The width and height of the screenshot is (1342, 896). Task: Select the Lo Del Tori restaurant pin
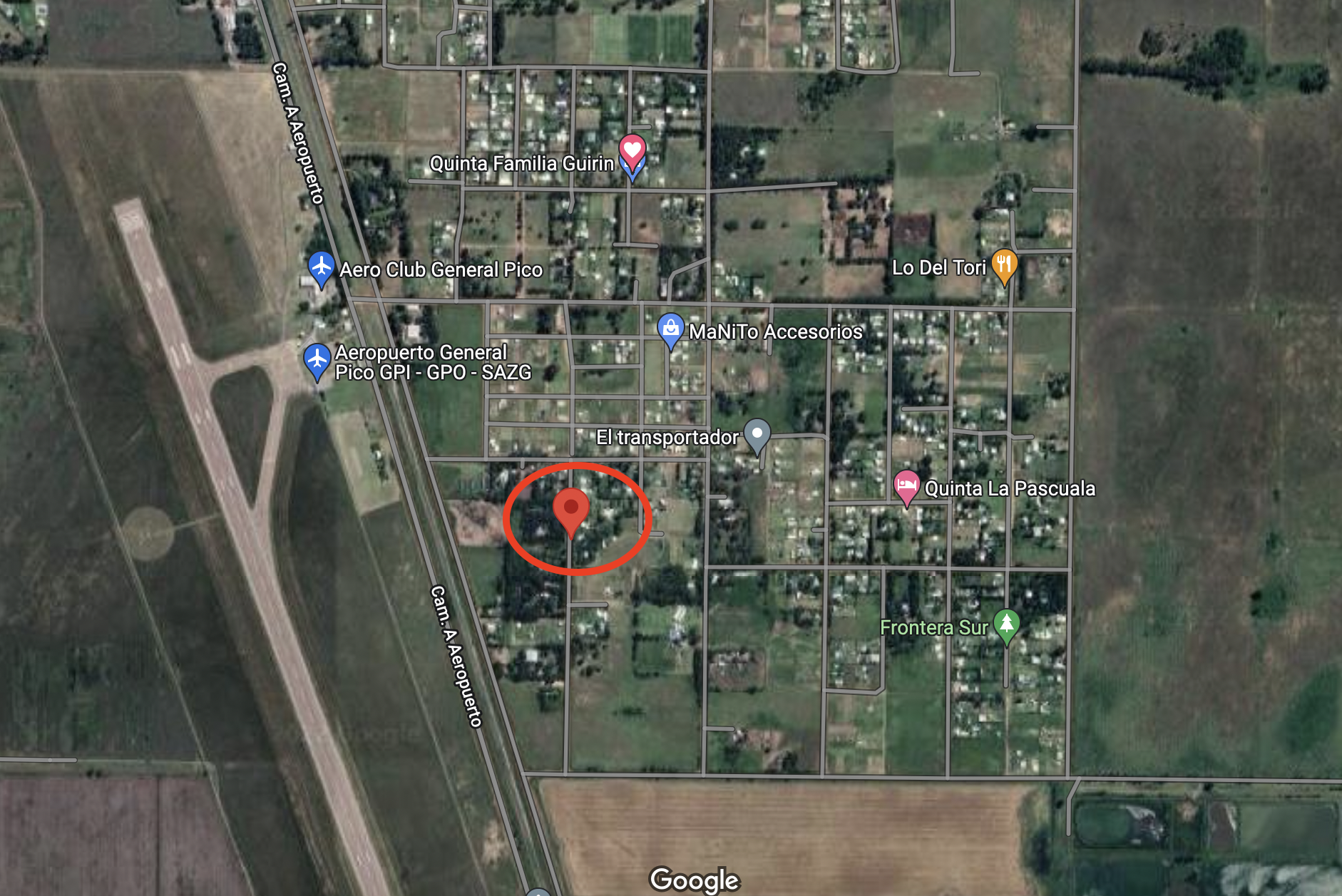(1004, 264)
